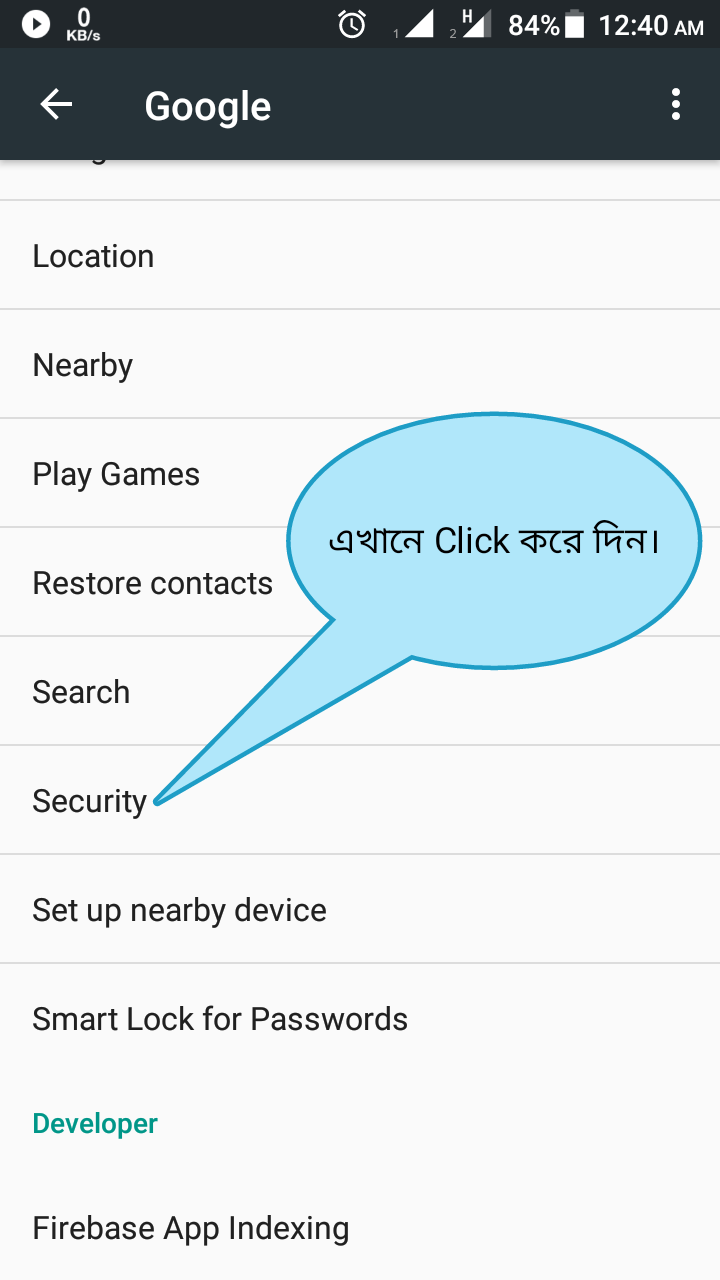Open Location settings
Viewport: 720px width, 1280px height.
[x=93, y=256]
